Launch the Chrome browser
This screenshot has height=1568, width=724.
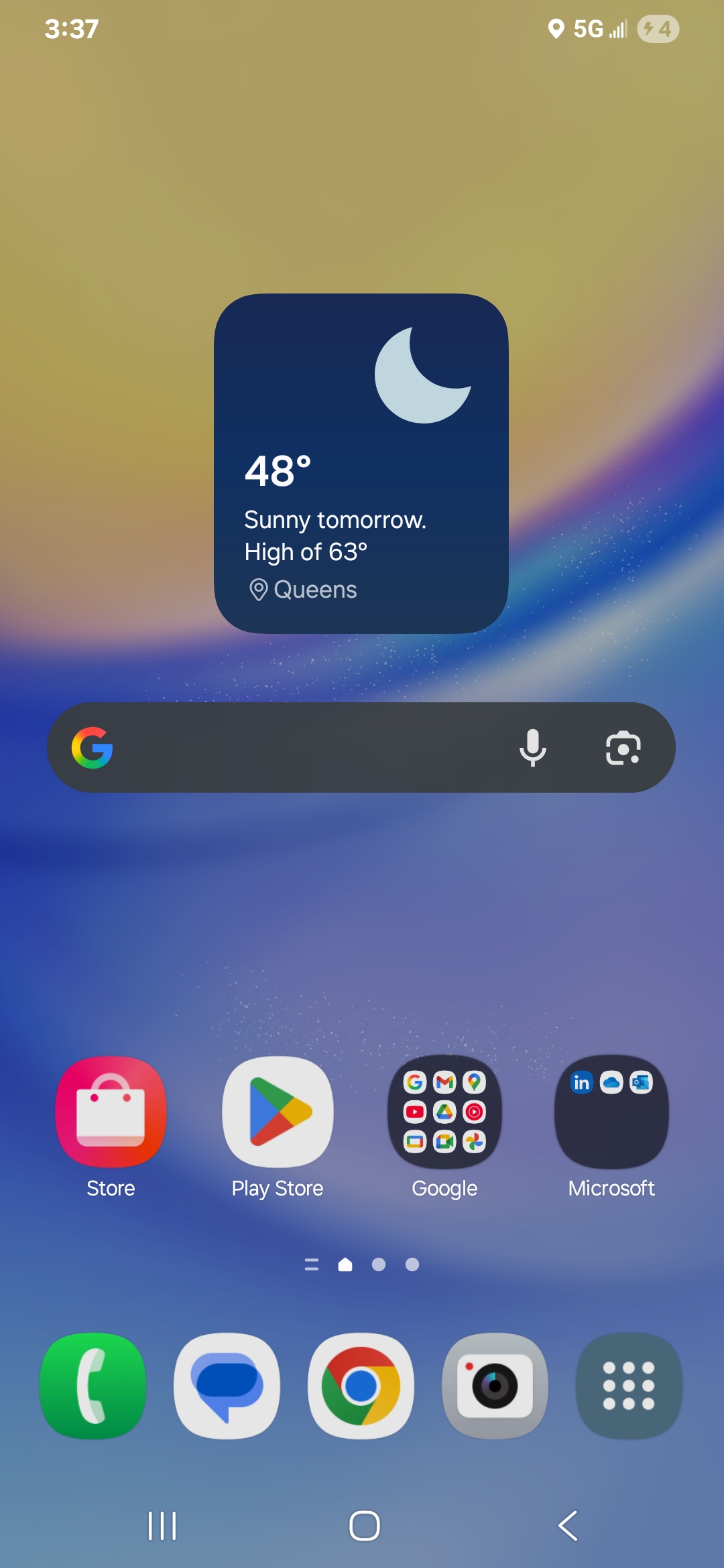pos(361,1386)
